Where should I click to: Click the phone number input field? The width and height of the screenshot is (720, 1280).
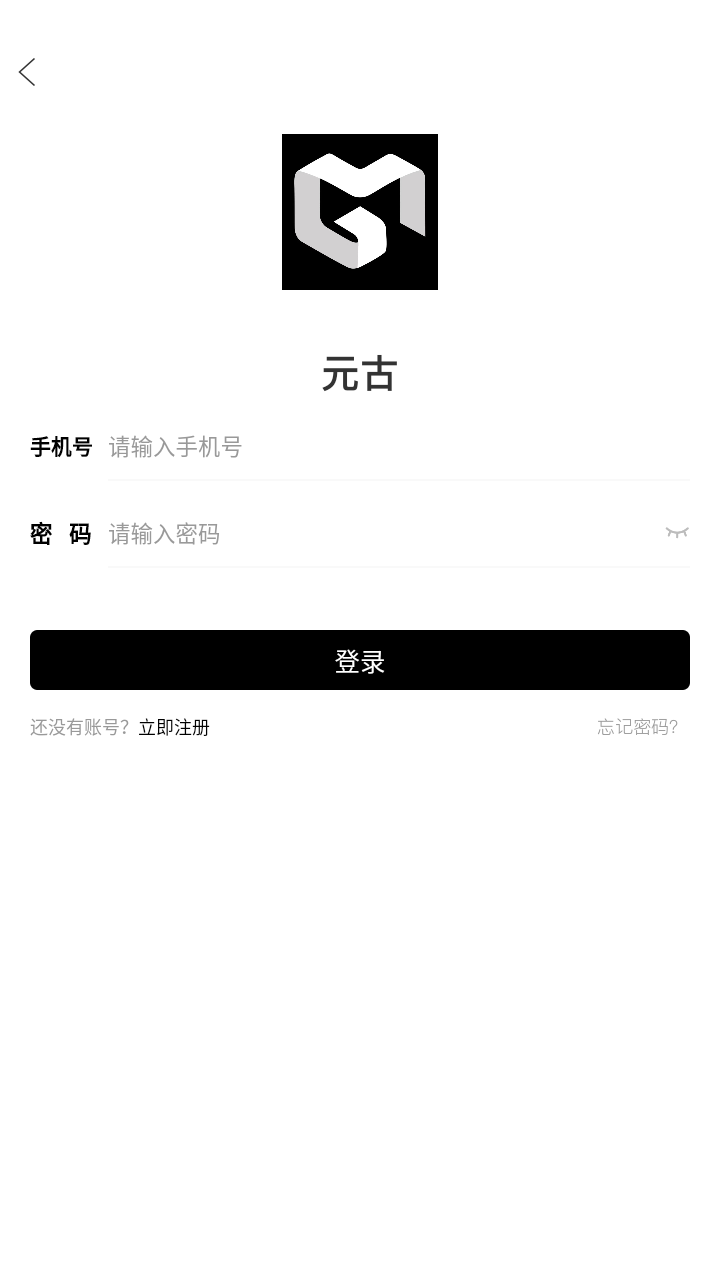click(300, 447)
